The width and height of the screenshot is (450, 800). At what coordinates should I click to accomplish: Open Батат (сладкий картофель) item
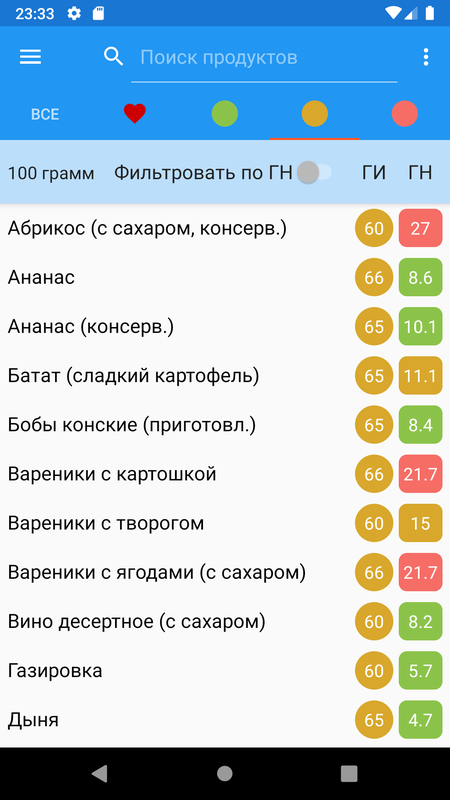(225, 376)
